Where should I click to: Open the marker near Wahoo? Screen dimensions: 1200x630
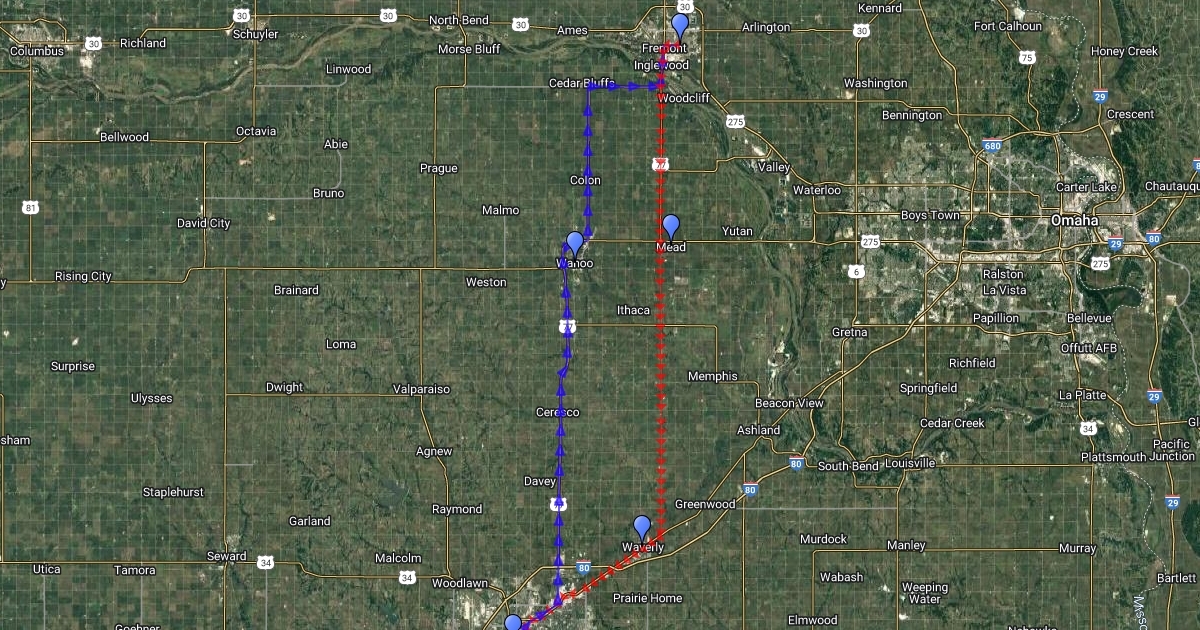click(575, 243)
